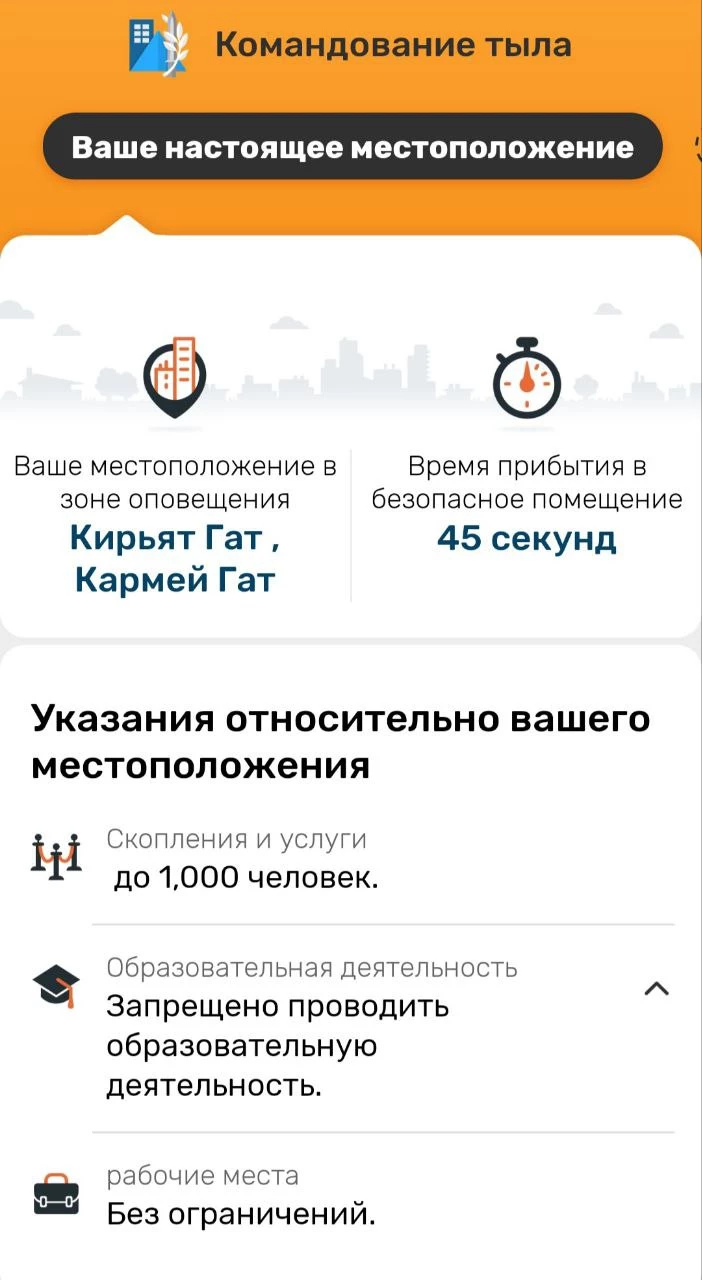Screen dimensions: 702x1280
Task: Select the "Ваше настоящее местоположение" tab
Action: [352, 148]
